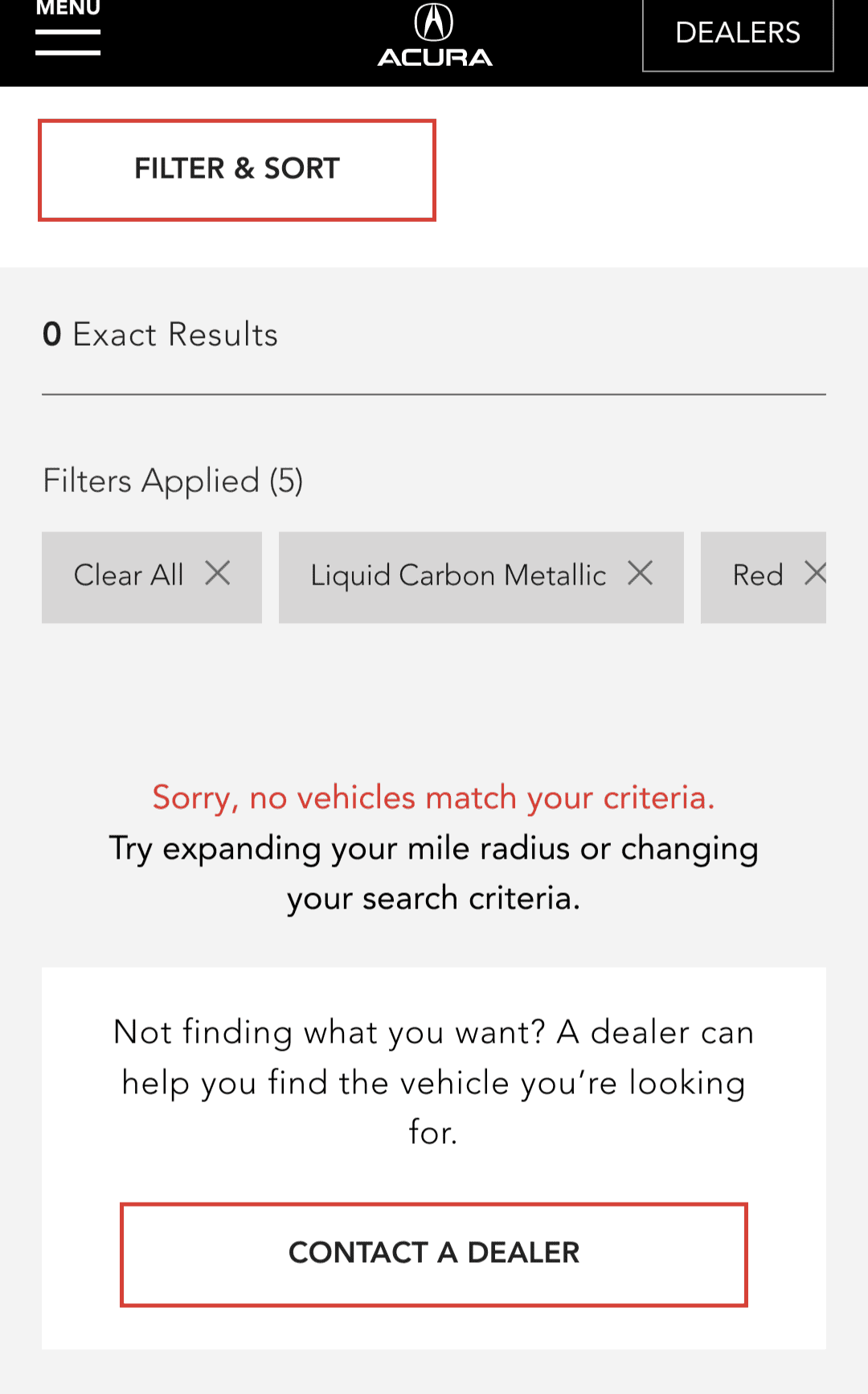Viewport: 868px width, 1394px height.
Task: Click the X icon inside the leftmost chip
Action: (219, 574)
